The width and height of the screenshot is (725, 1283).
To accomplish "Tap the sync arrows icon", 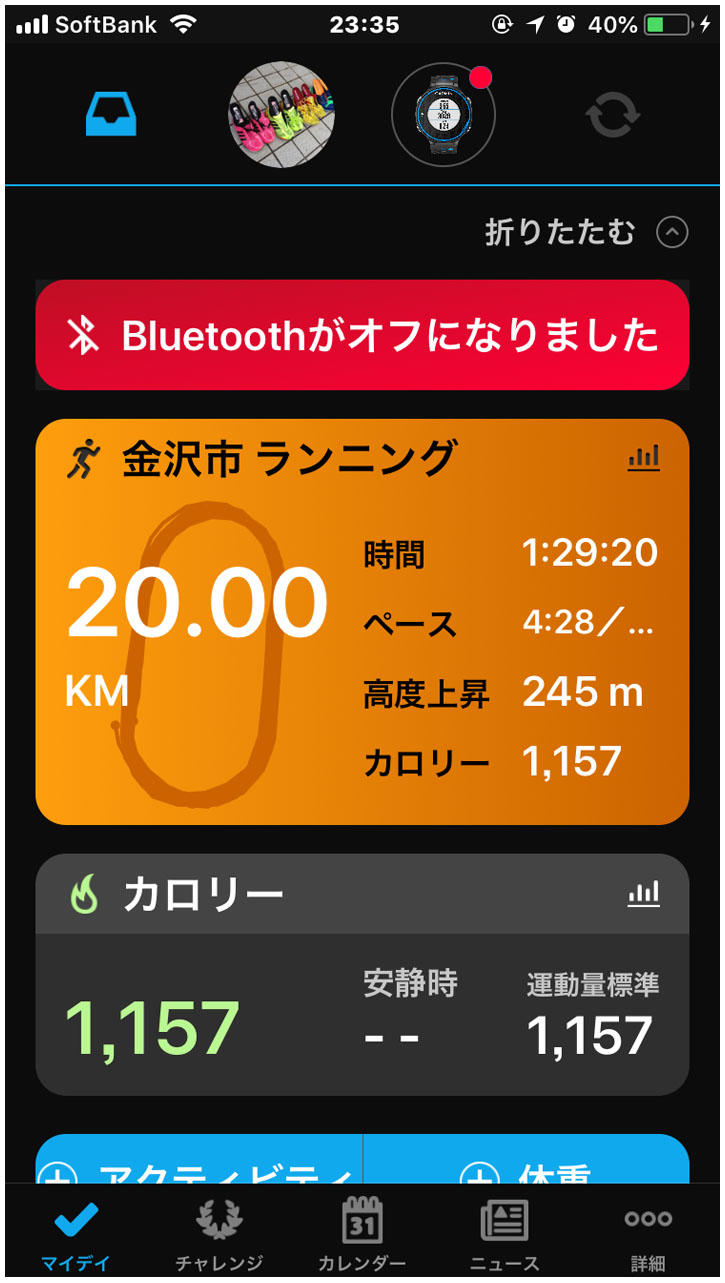I will click(611, 116).
